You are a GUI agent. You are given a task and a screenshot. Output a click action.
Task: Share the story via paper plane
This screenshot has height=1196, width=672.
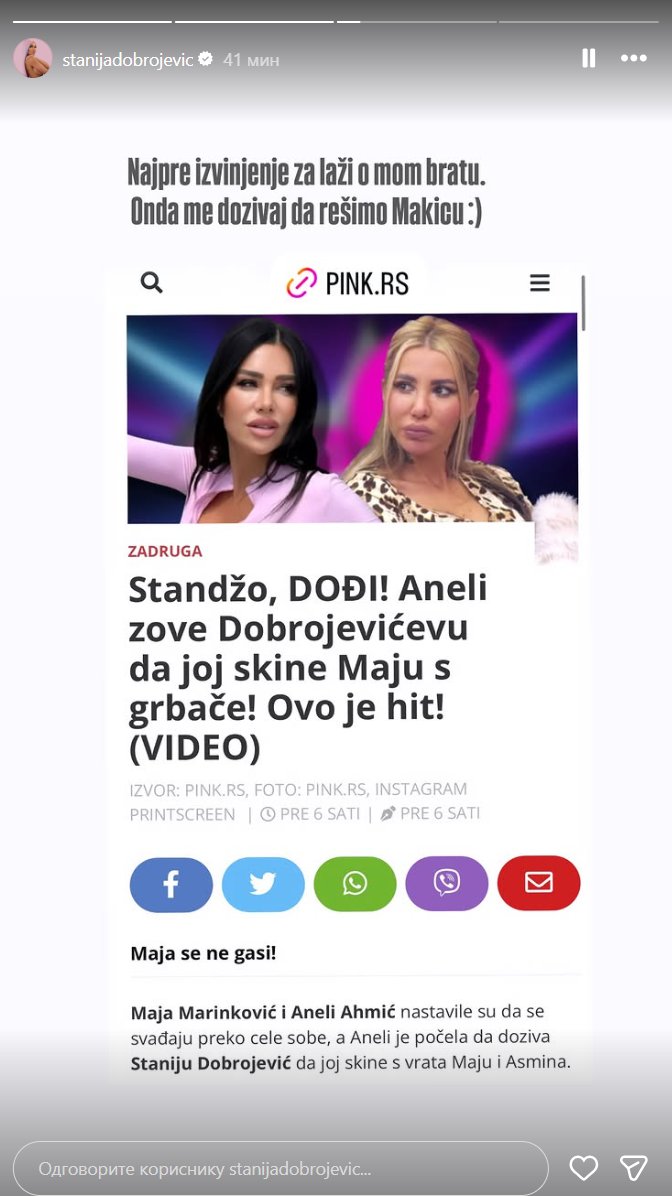tap(634, 1167)
